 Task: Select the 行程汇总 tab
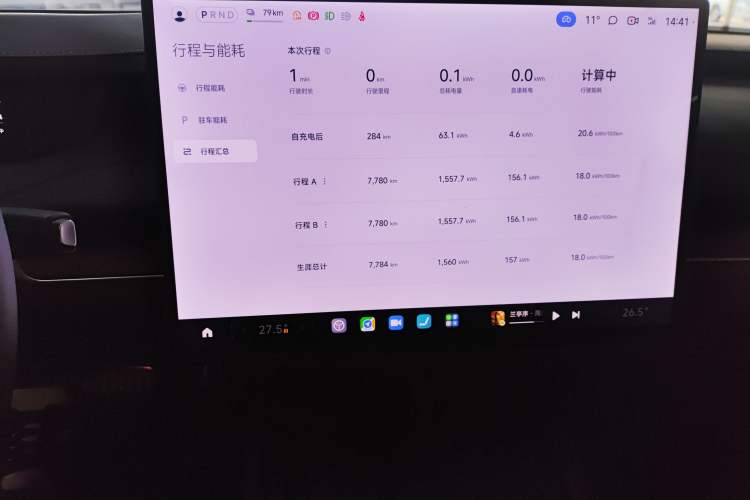(214, 152)
